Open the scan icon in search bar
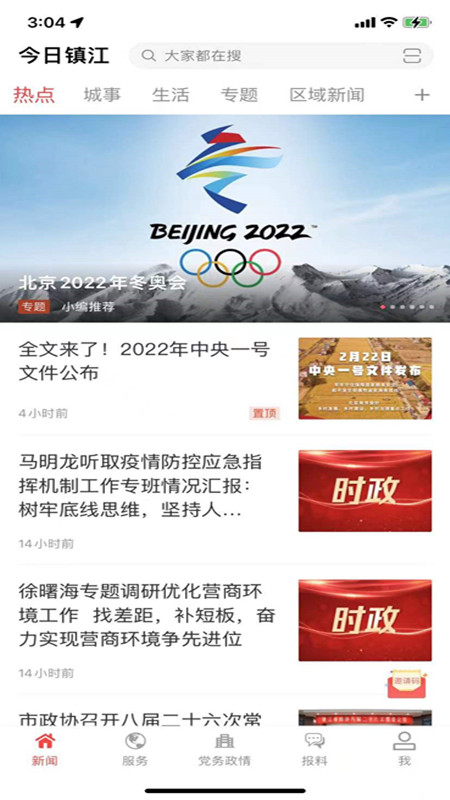 click(x=412, y=56)
